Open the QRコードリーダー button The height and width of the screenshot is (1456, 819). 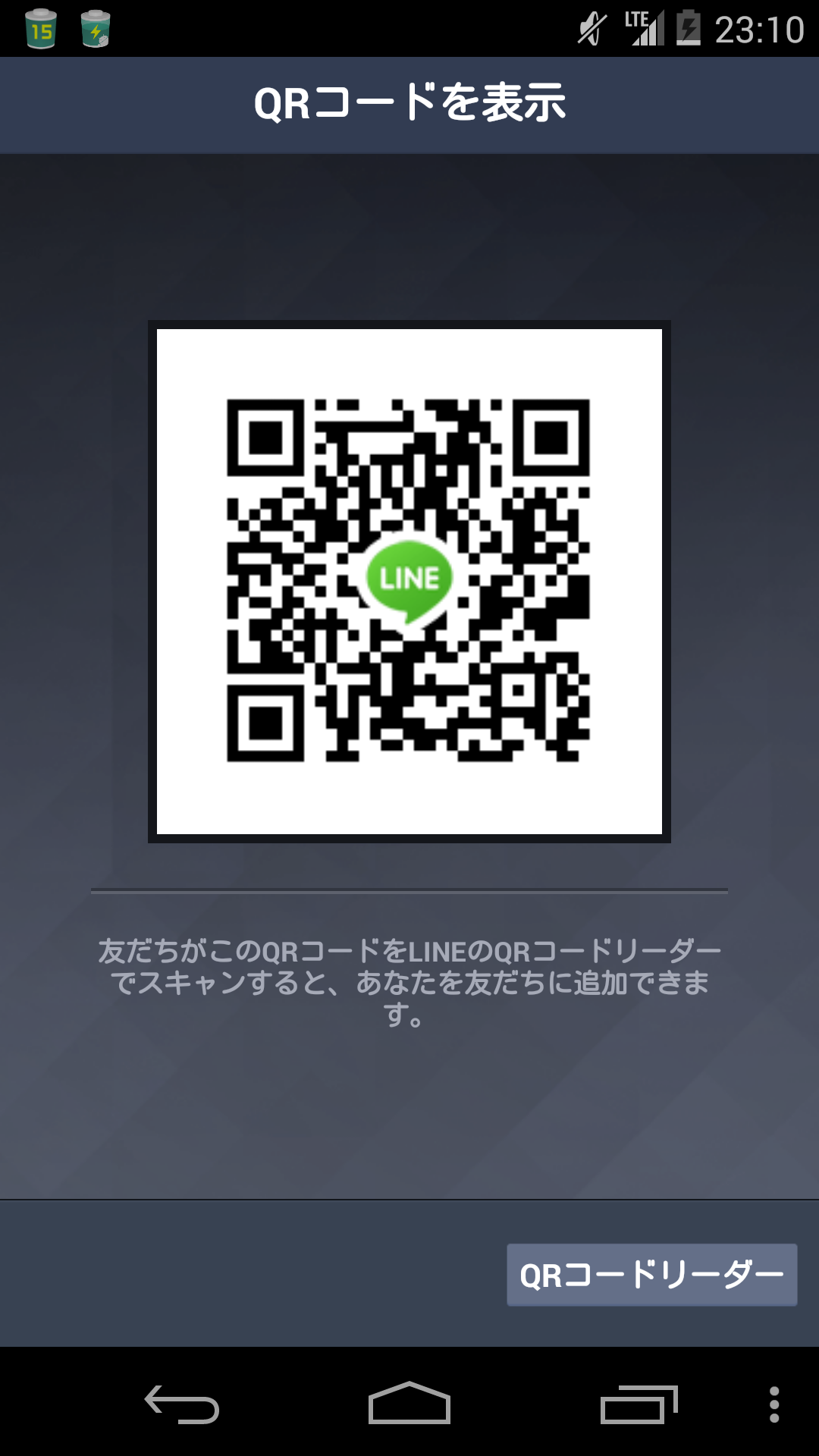[x=651, y=1275]
